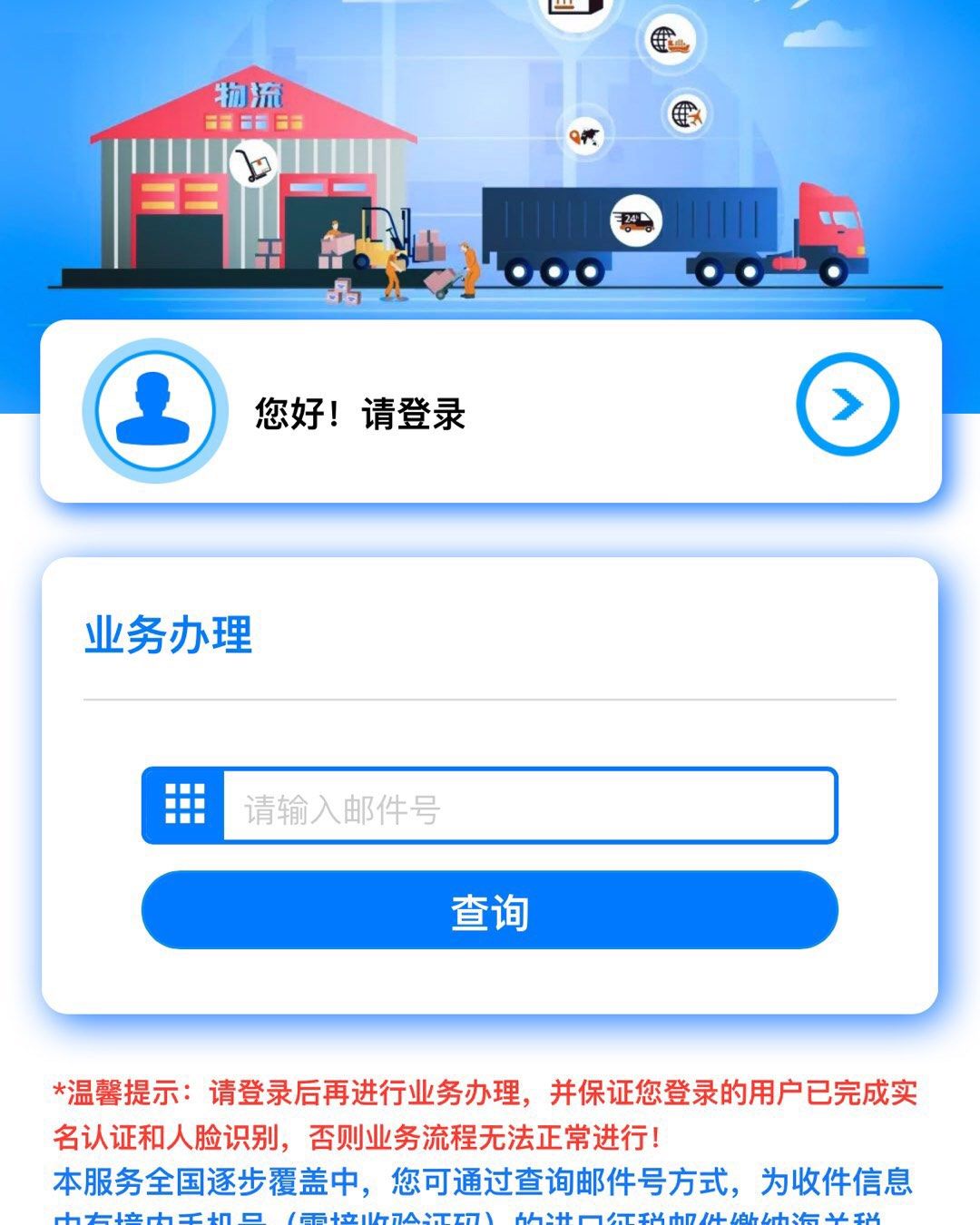Click the 您好！请登录 login link
The image size is (980, 1225).
pos(359,413)
